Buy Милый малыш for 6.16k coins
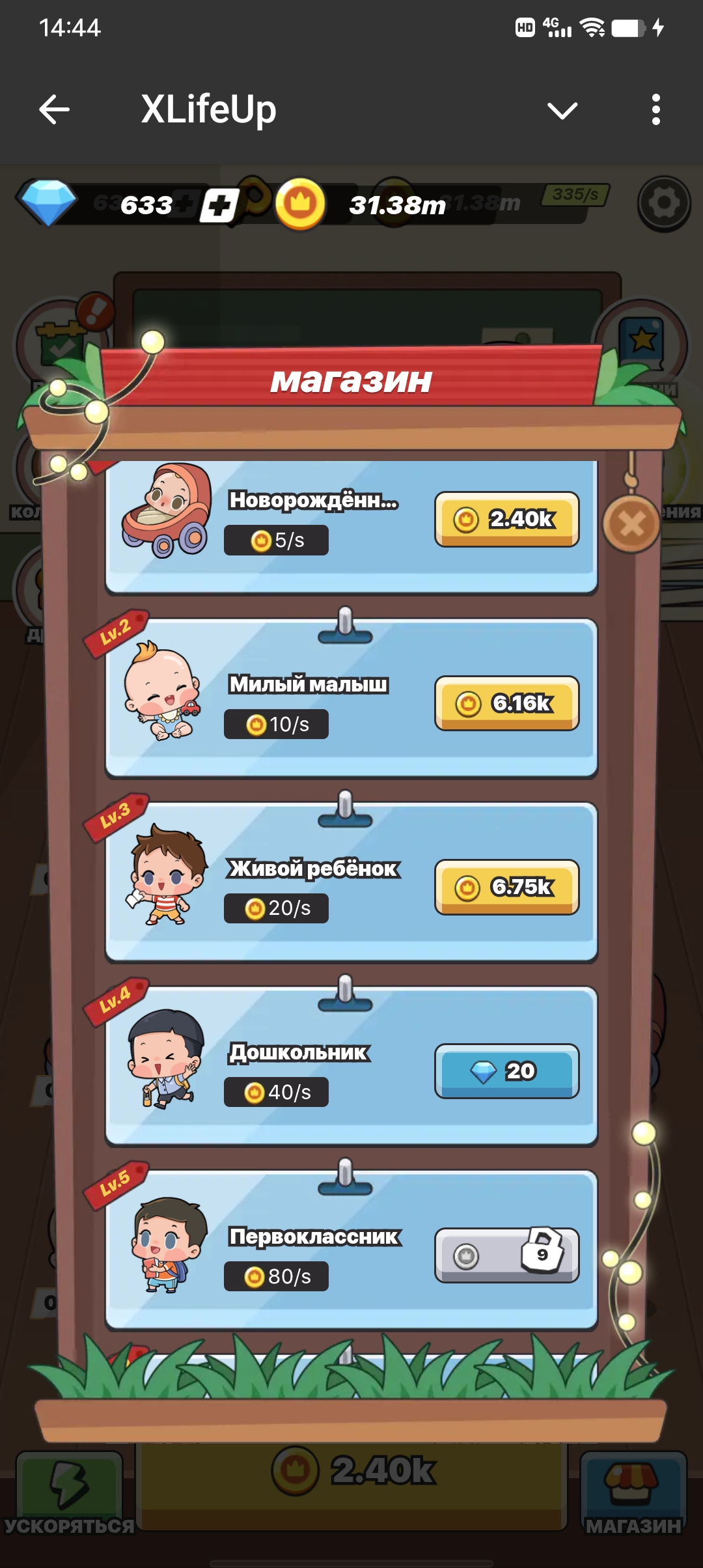Image resolution: width=703 pixels, height=1568 pixels. [506, 703]
